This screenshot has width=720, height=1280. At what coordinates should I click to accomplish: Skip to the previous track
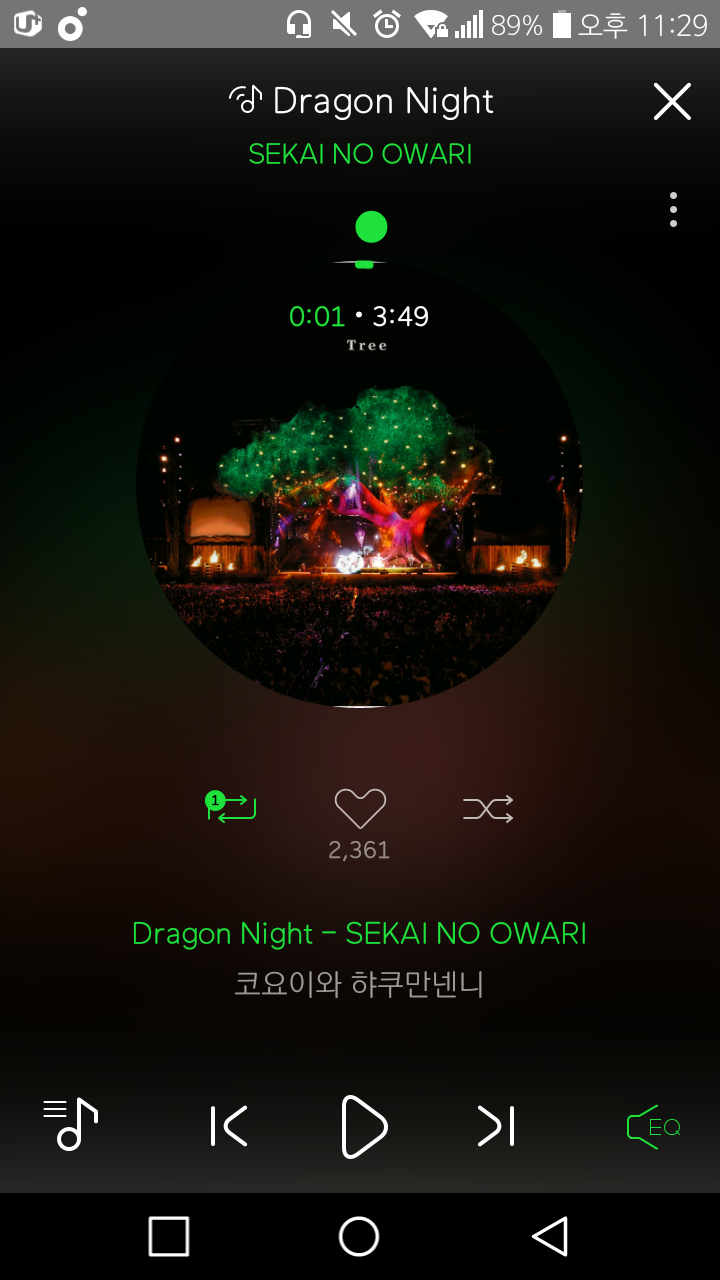tap(229, 1126)
